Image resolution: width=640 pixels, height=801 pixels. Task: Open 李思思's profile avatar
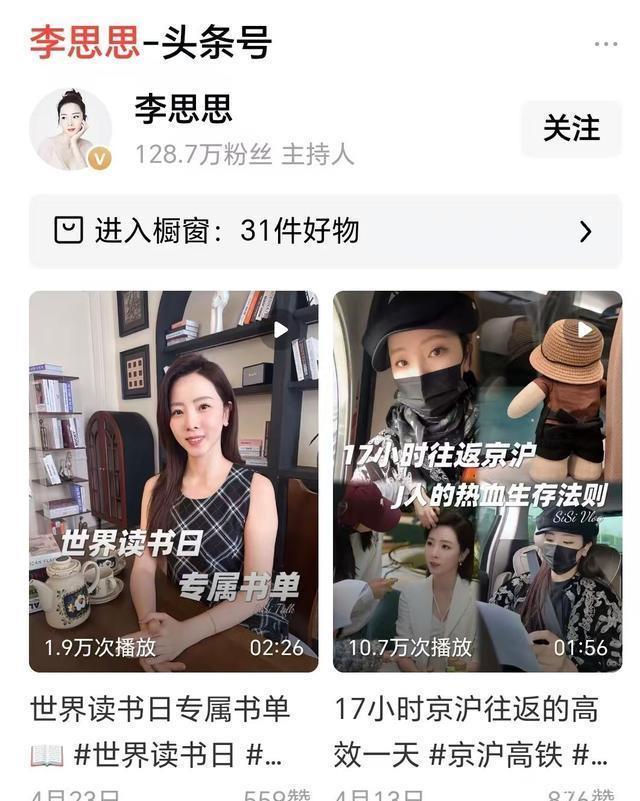tap(70, 129)
